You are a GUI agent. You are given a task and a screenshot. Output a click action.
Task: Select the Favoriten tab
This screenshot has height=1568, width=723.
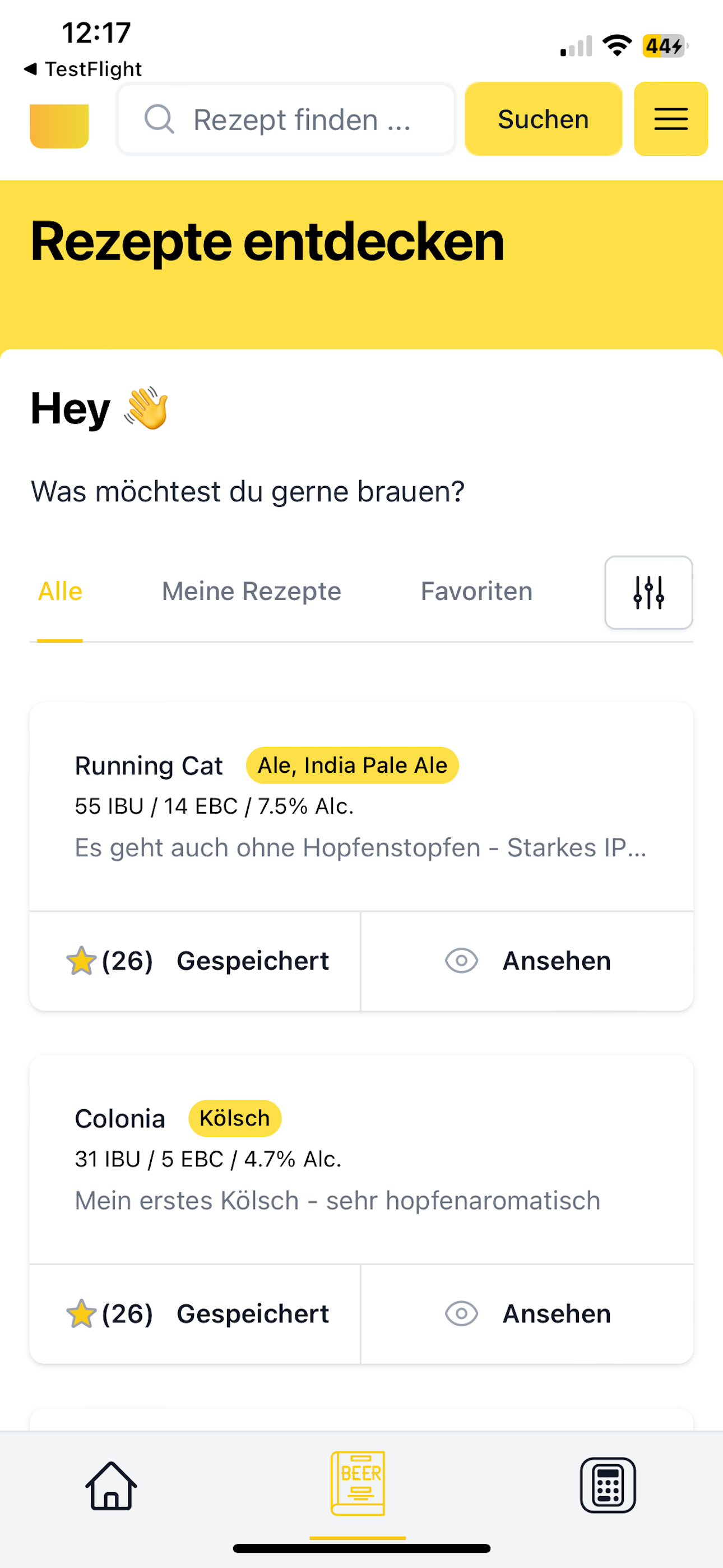(476, 591)
